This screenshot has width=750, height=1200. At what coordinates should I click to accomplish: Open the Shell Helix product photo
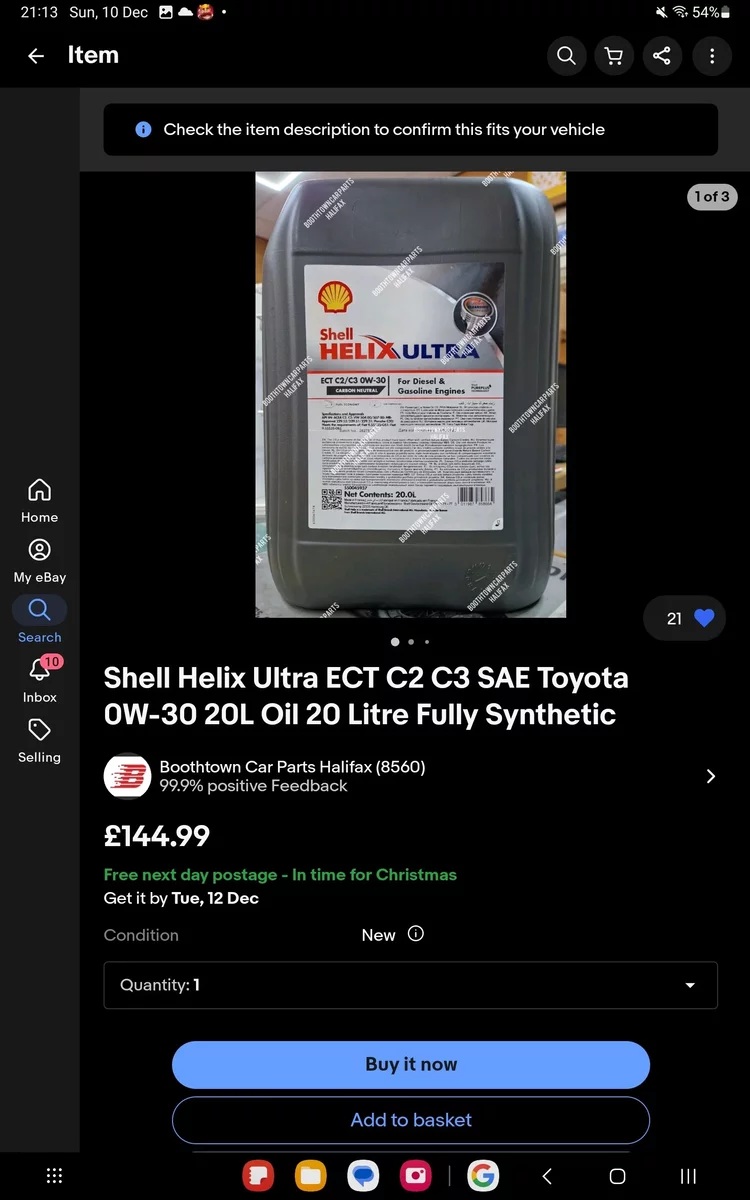pyautogui.click(x=410, y=394)
